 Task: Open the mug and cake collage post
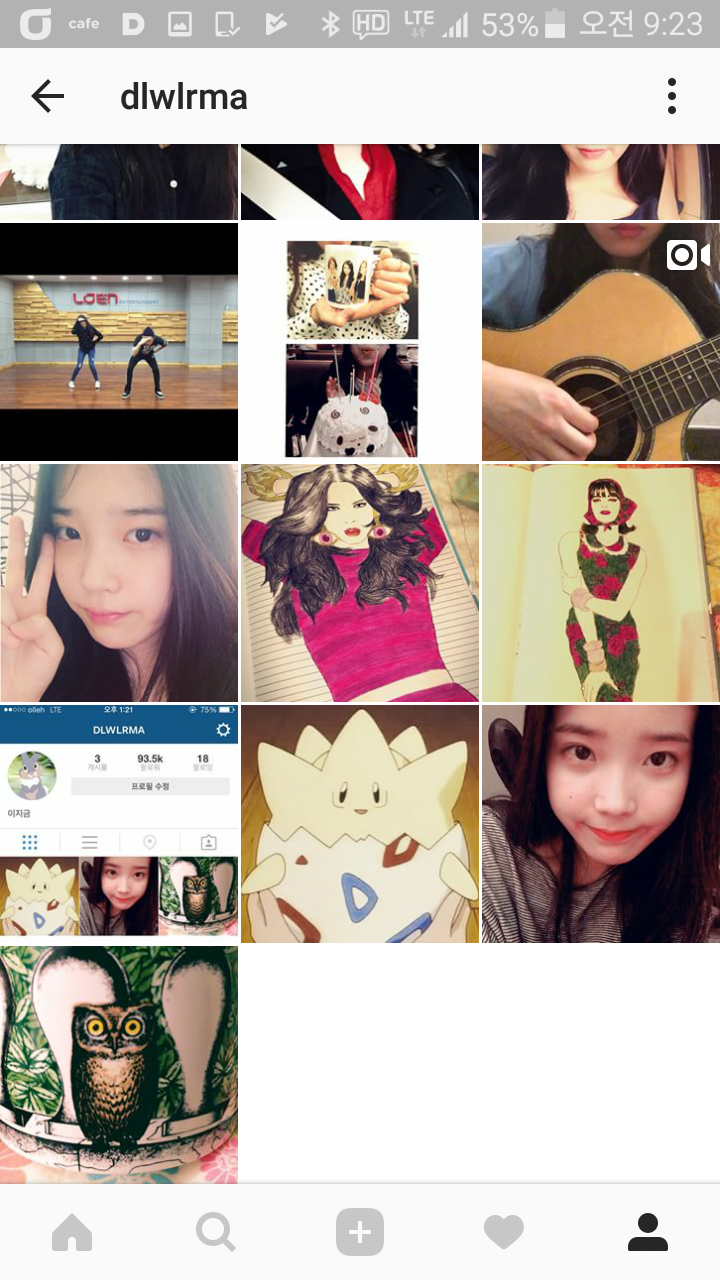click(x=359, y=341)
